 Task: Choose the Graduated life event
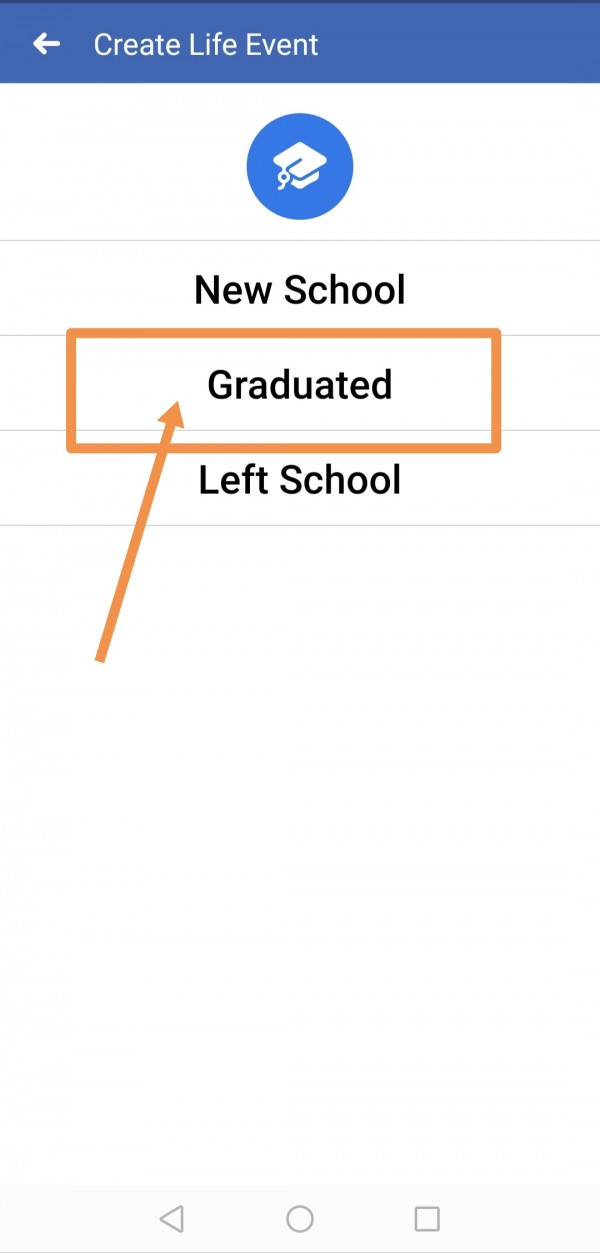click(300, 385)
